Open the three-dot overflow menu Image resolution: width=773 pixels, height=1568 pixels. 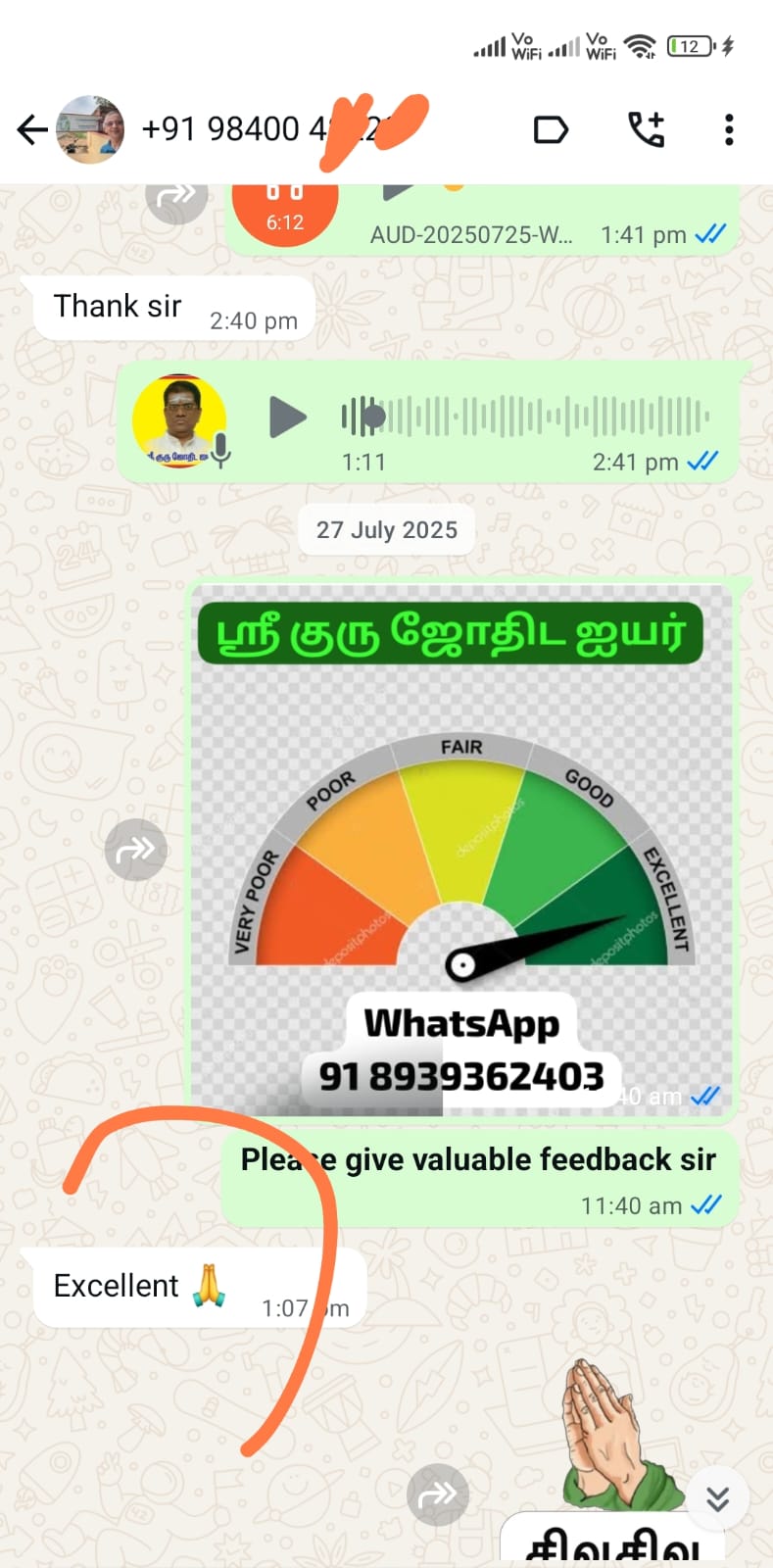click(729, 129)
